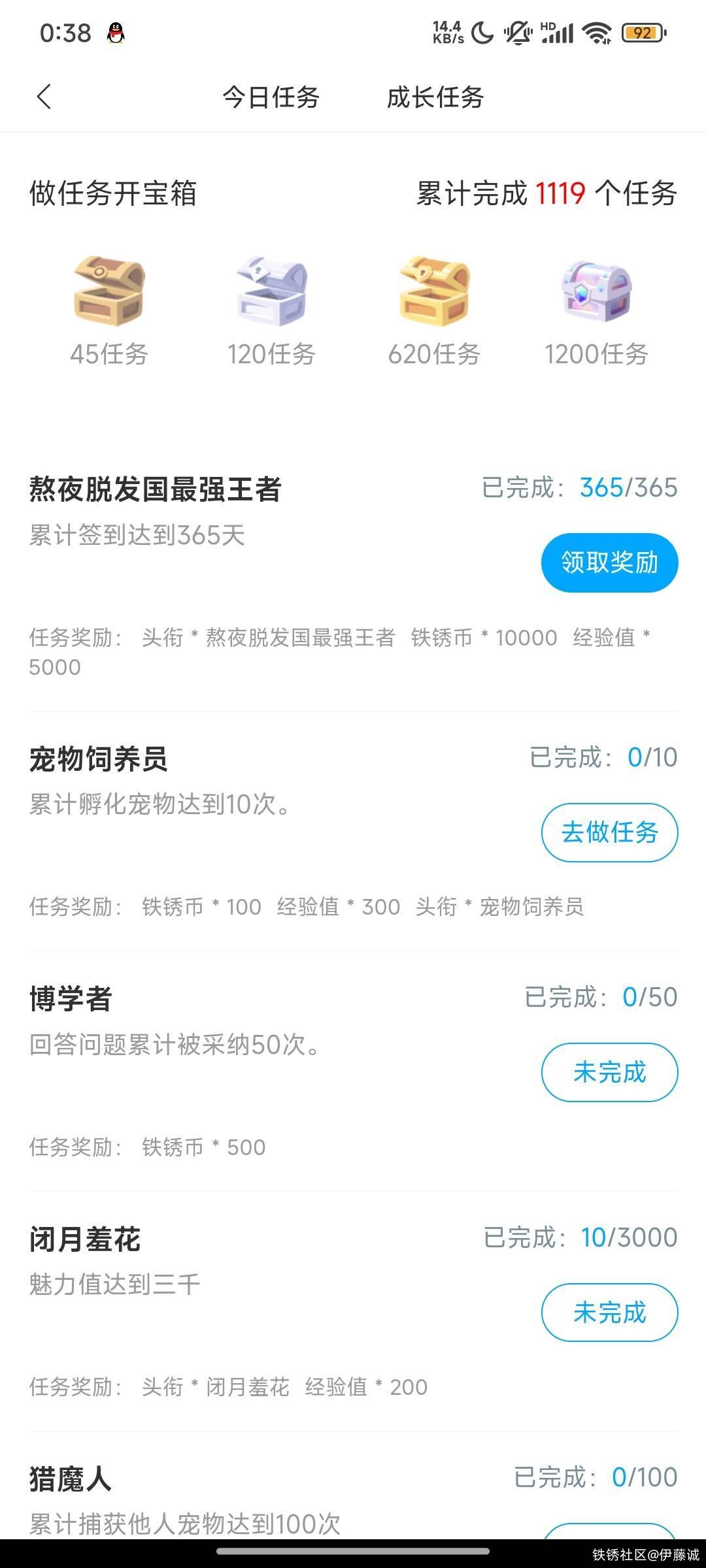Screen dimensions: 706x1568
Task: Switch to the 今日任务 tab
Action: 271,97
